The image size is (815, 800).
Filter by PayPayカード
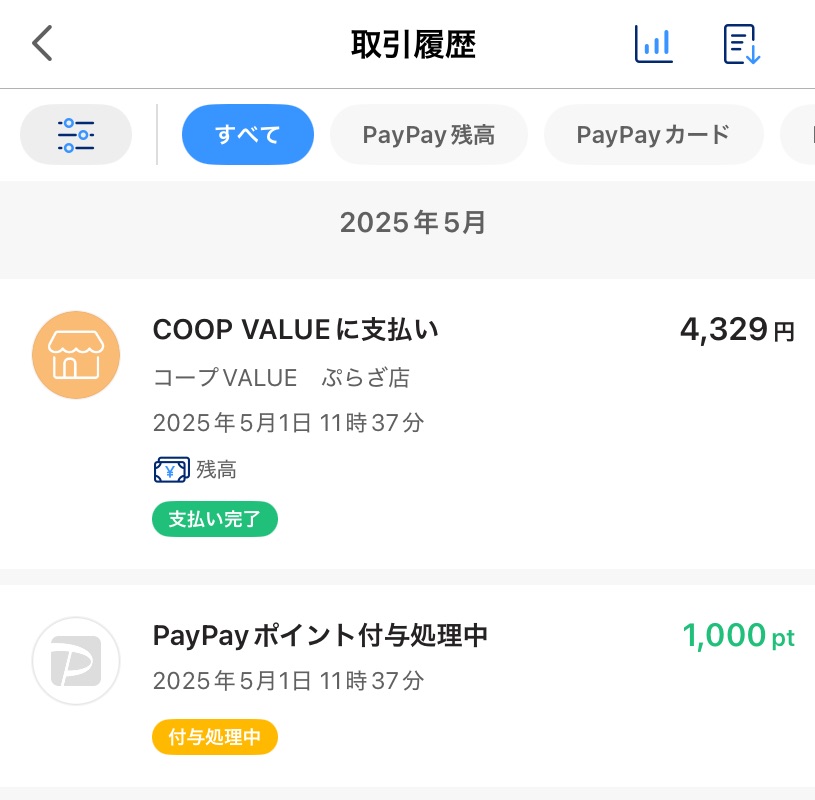(x=653, y=134)
